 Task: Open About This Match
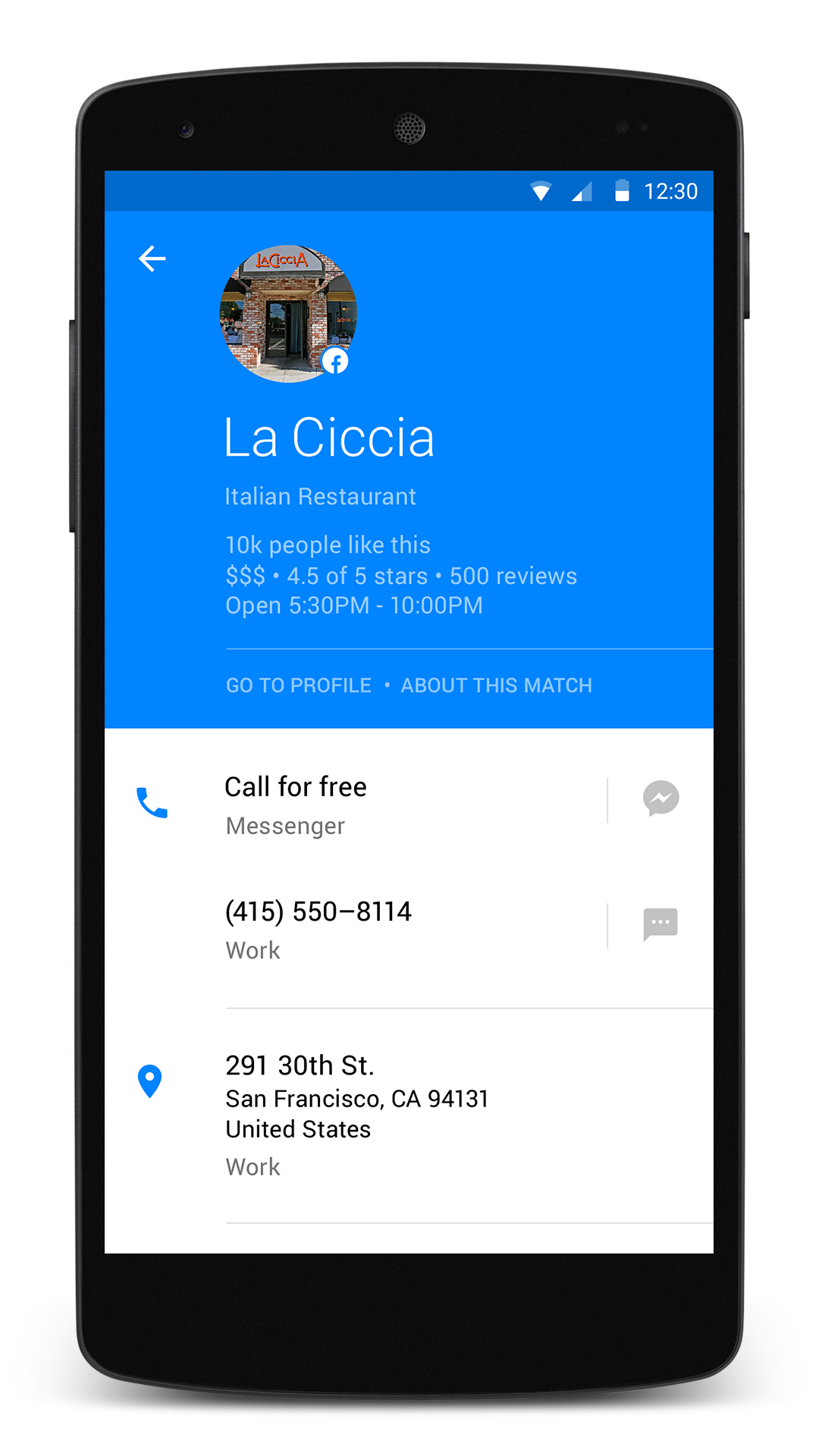pyautogui.click(x=496, y=686)
